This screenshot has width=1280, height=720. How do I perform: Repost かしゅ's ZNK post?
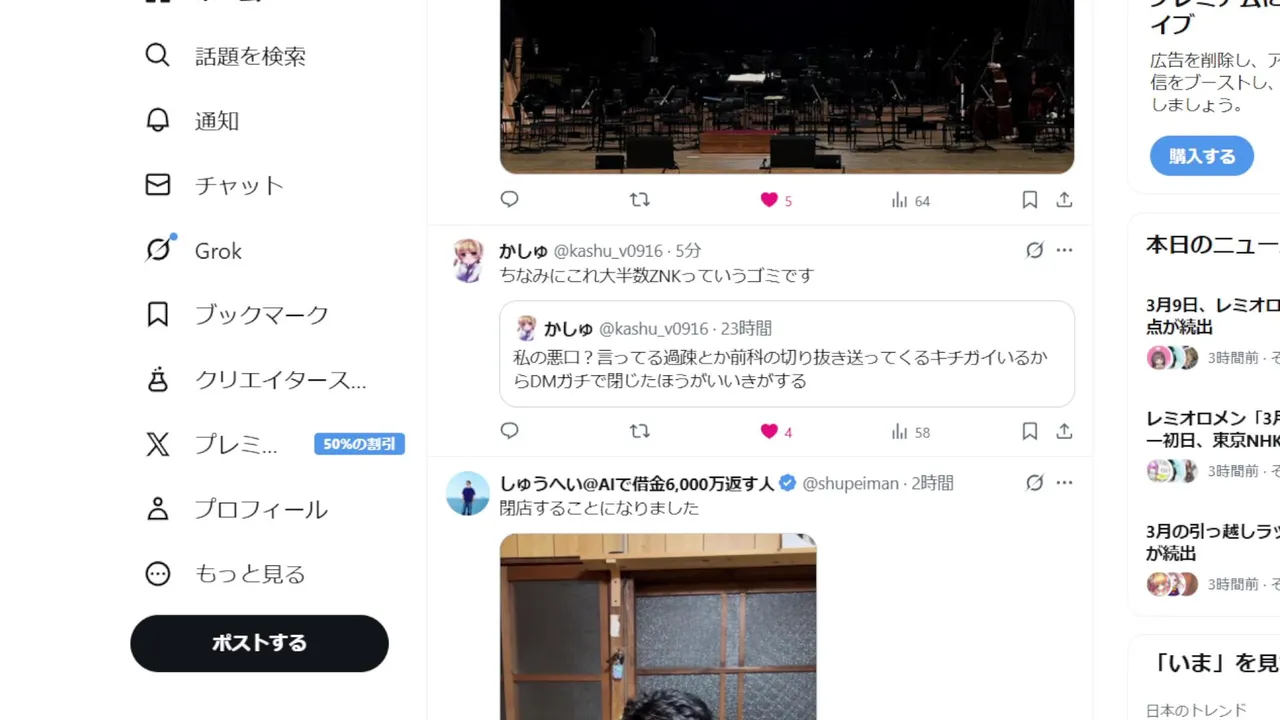[639, 431]
